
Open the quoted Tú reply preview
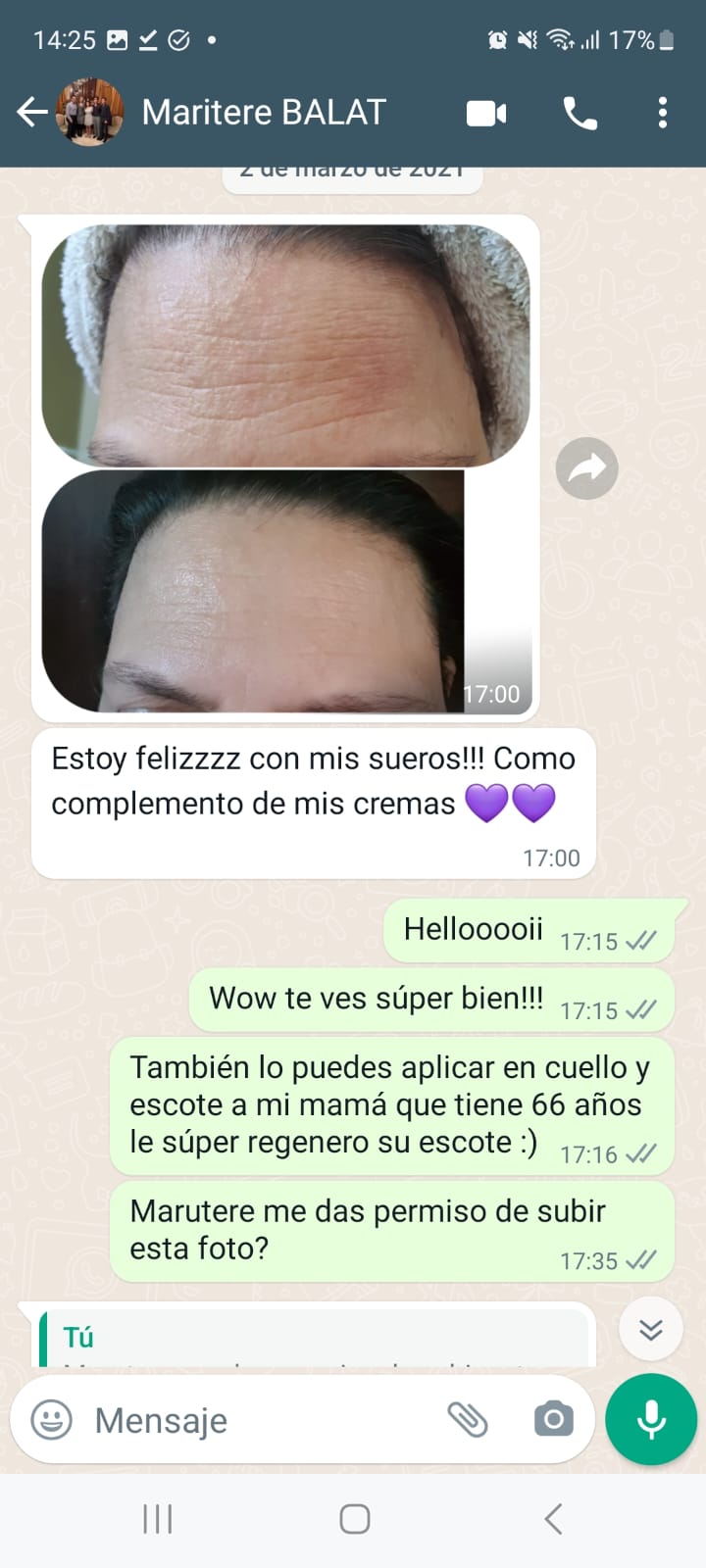pos(314,1339)
